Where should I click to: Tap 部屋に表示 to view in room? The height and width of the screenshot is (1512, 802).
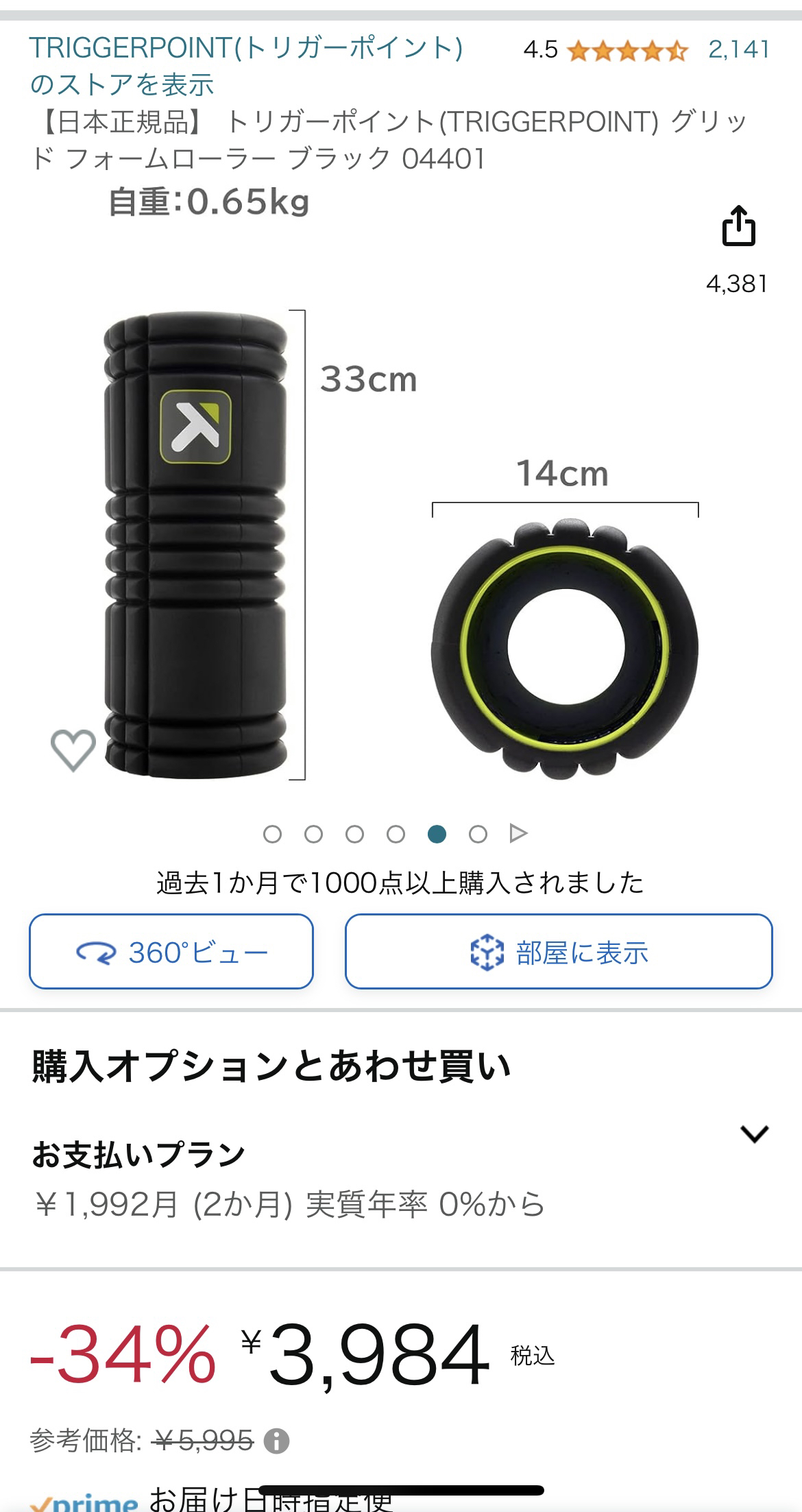559,951
